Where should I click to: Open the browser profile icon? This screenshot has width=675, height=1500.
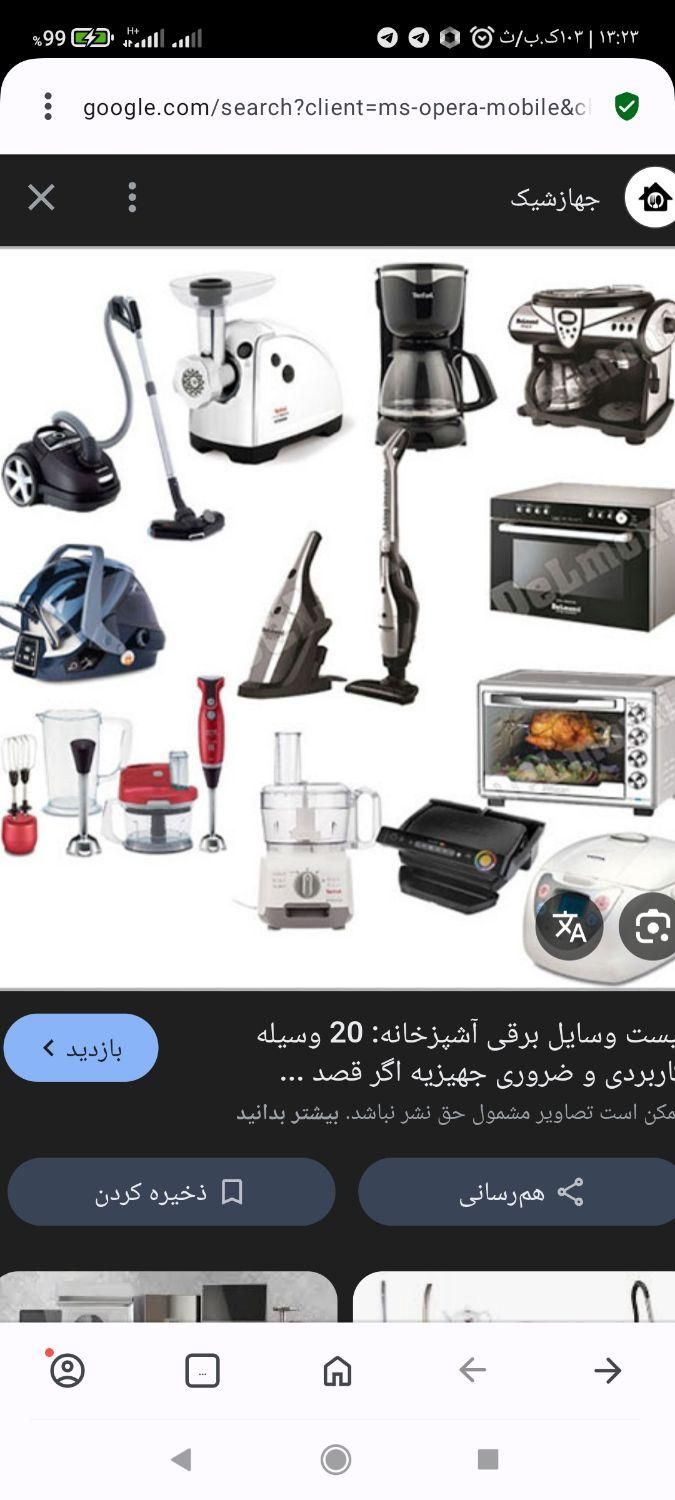(x=67, y=1370)
